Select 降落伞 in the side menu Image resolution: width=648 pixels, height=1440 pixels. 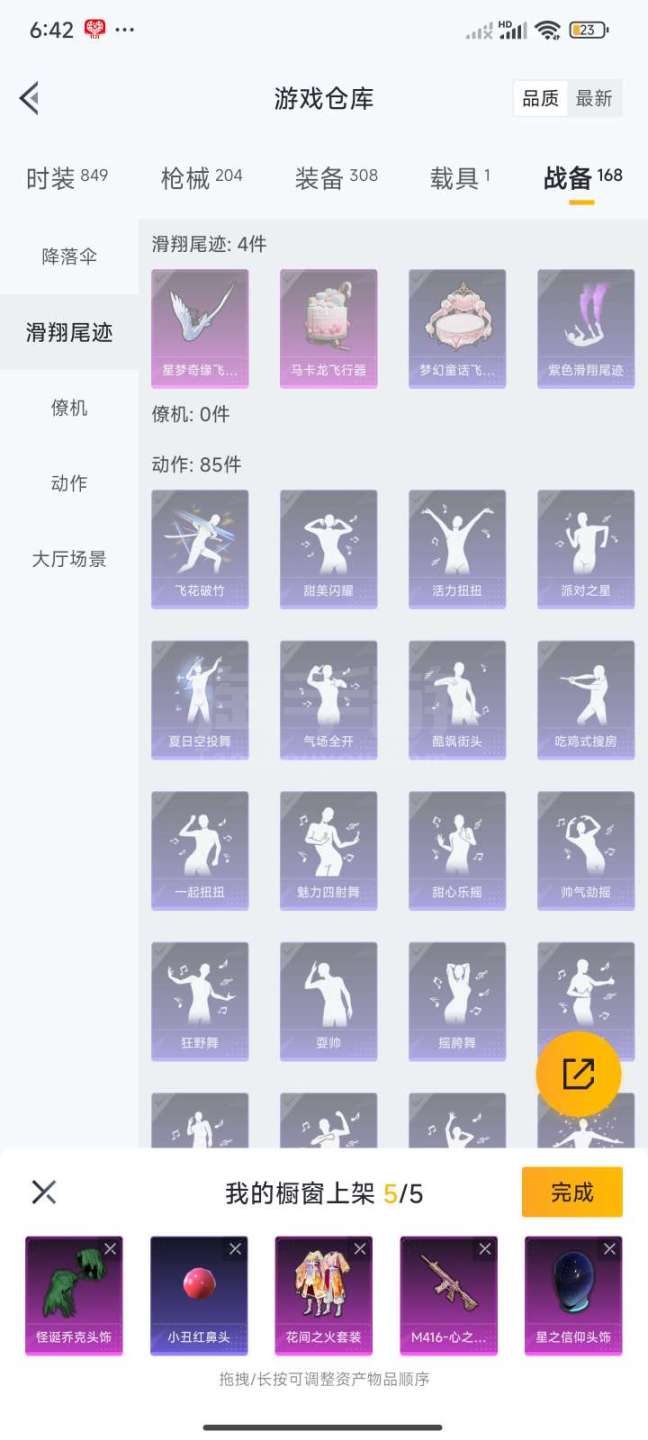point(69,256)
